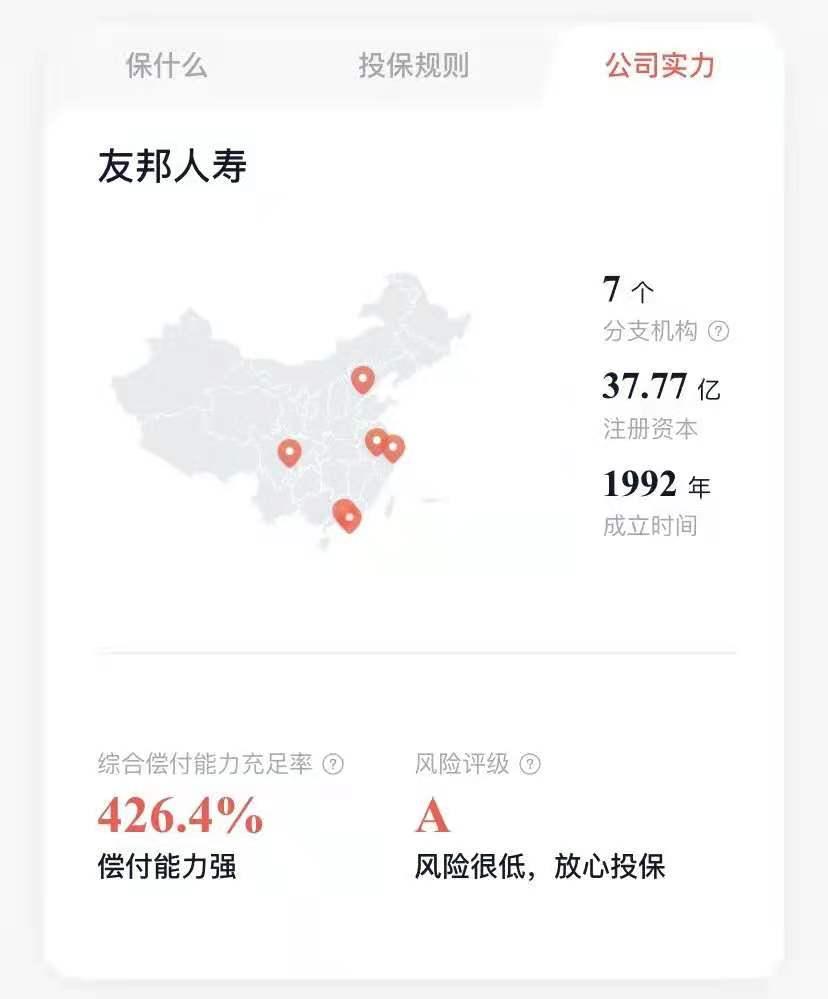Select the 公司实力 tab
The width and height of the screenshot is (828, 999).
(x=660, y=66)
